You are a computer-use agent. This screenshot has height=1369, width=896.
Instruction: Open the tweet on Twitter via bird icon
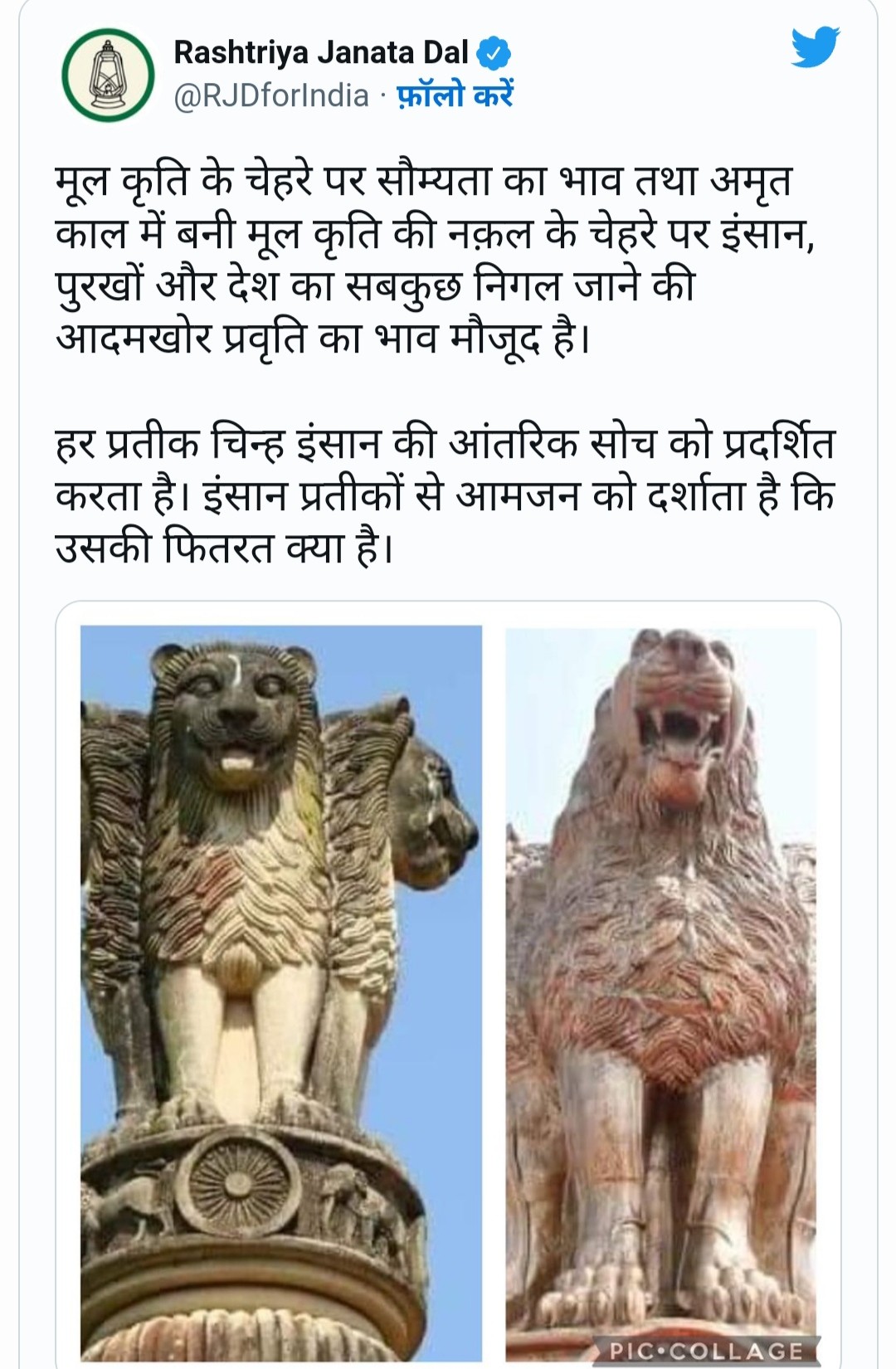[x=815, y=47]
